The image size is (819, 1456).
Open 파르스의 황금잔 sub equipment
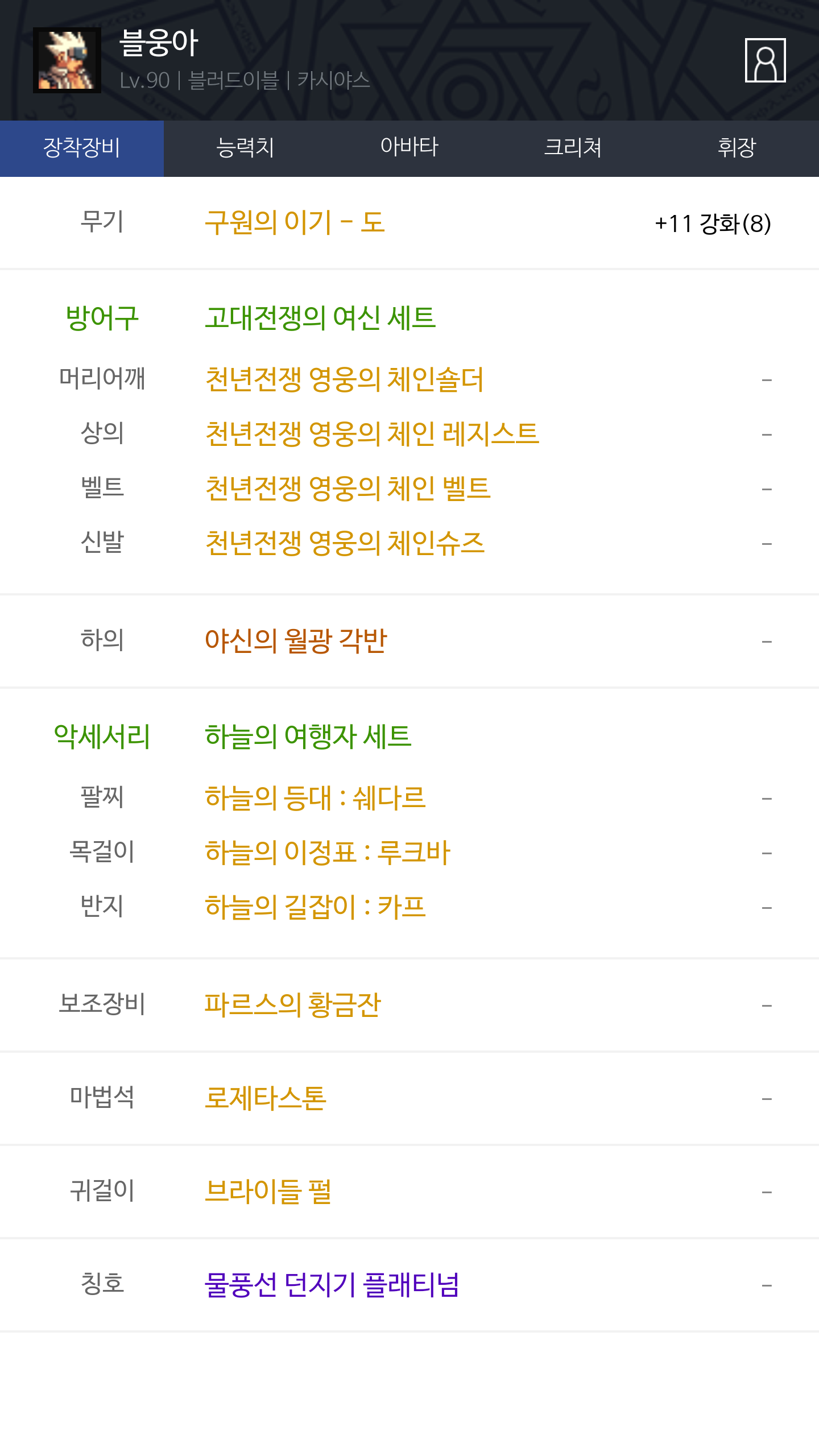[x=292, y=1005]
